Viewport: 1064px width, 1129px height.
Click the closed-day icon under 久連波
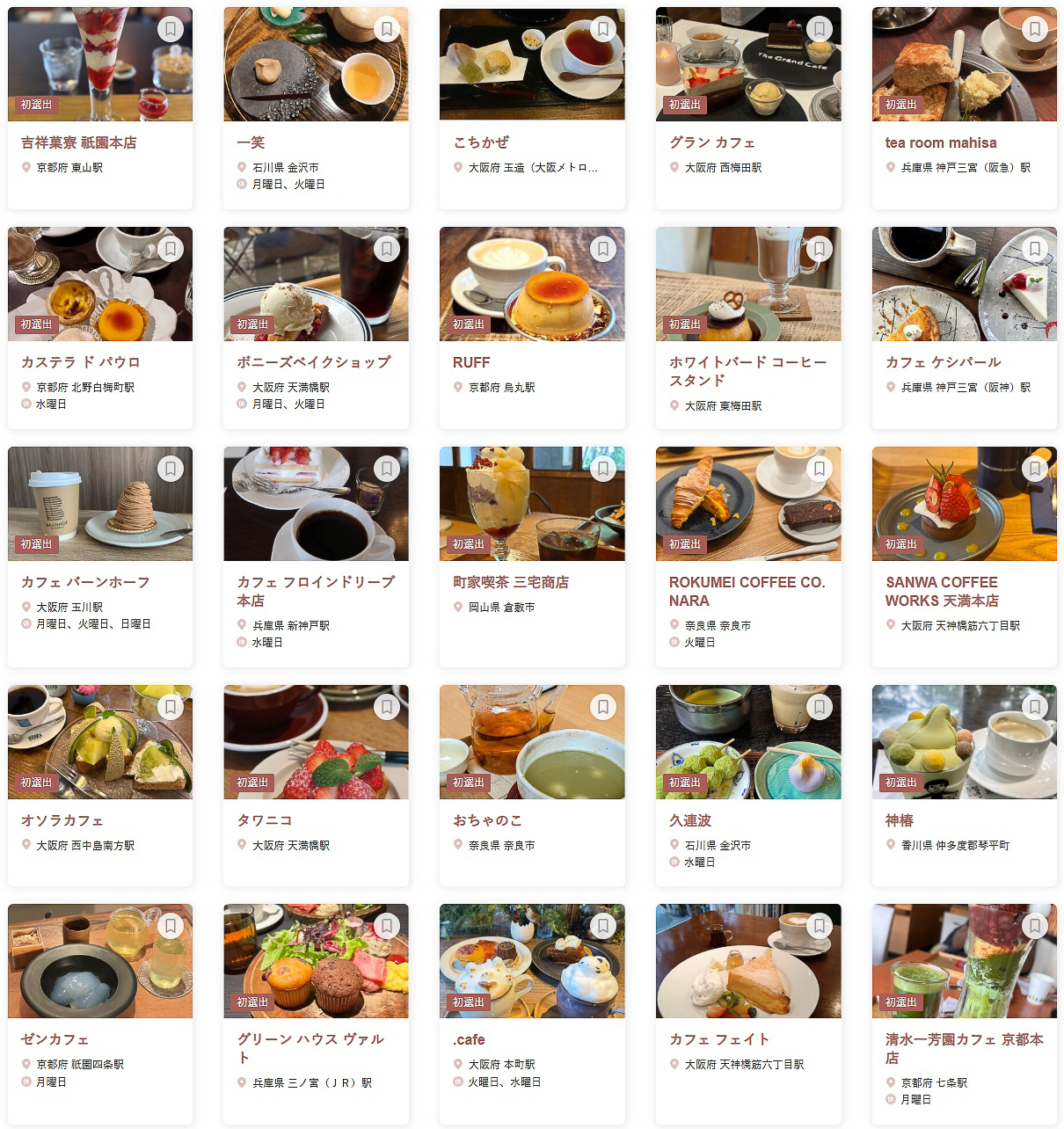(672, 863)
